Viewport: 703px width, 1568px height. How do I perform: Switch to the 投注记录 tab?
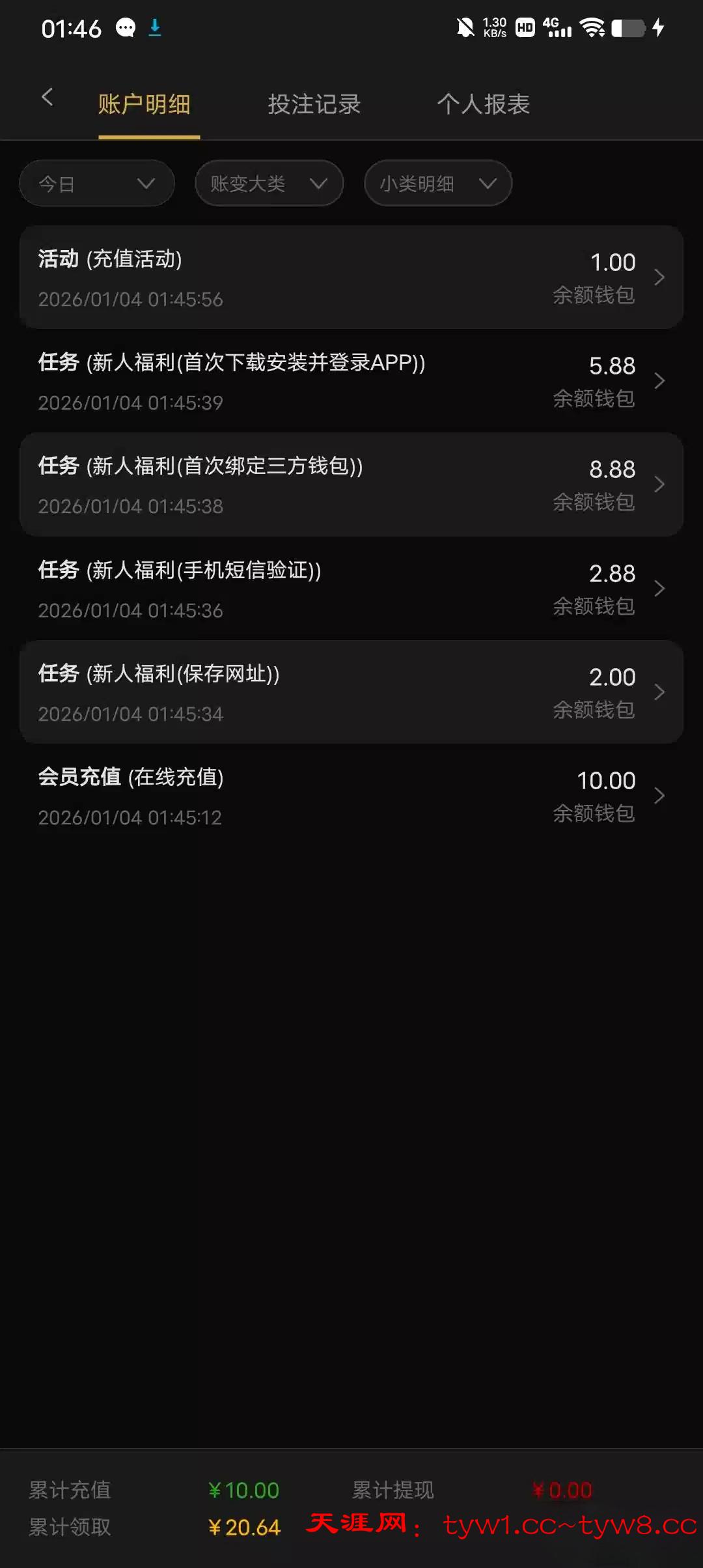(x=314, y=104)
